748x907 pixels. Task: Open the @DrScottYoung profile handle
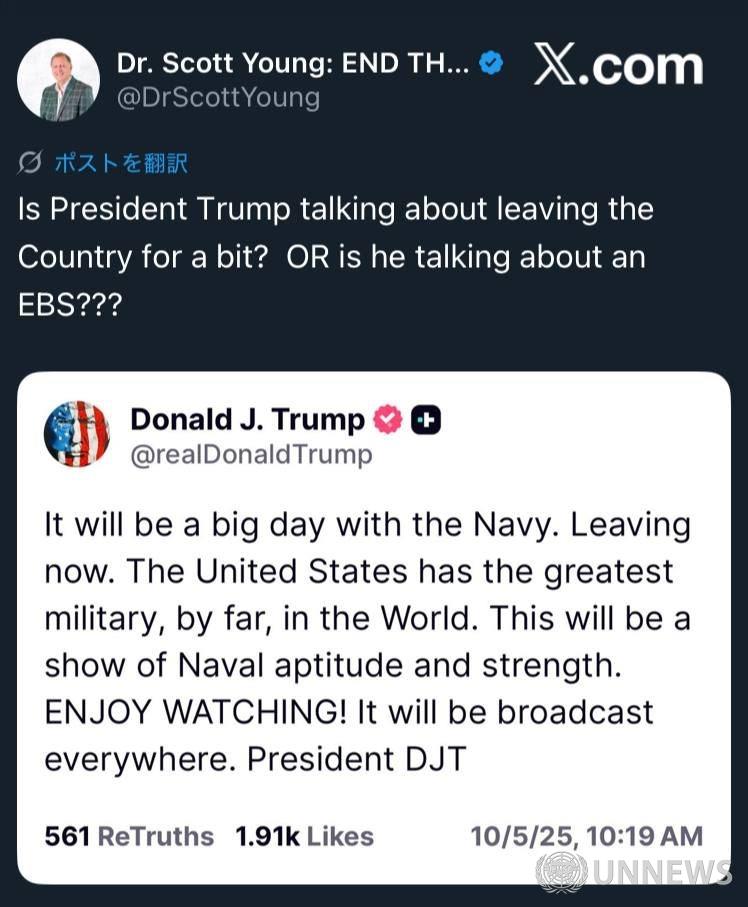tap(218, 98)
